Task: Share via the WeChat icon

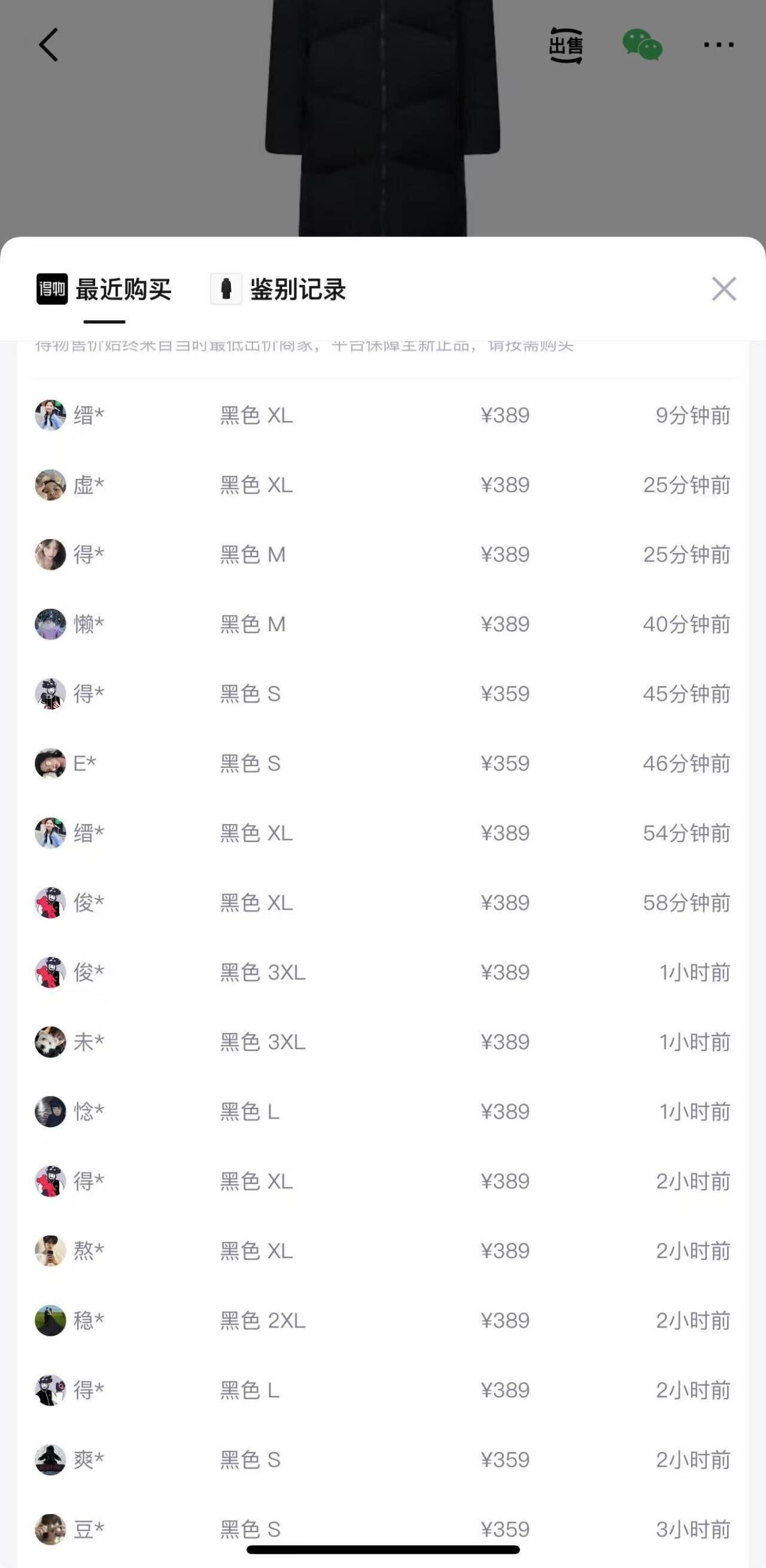Action: [x=642, y=45]
